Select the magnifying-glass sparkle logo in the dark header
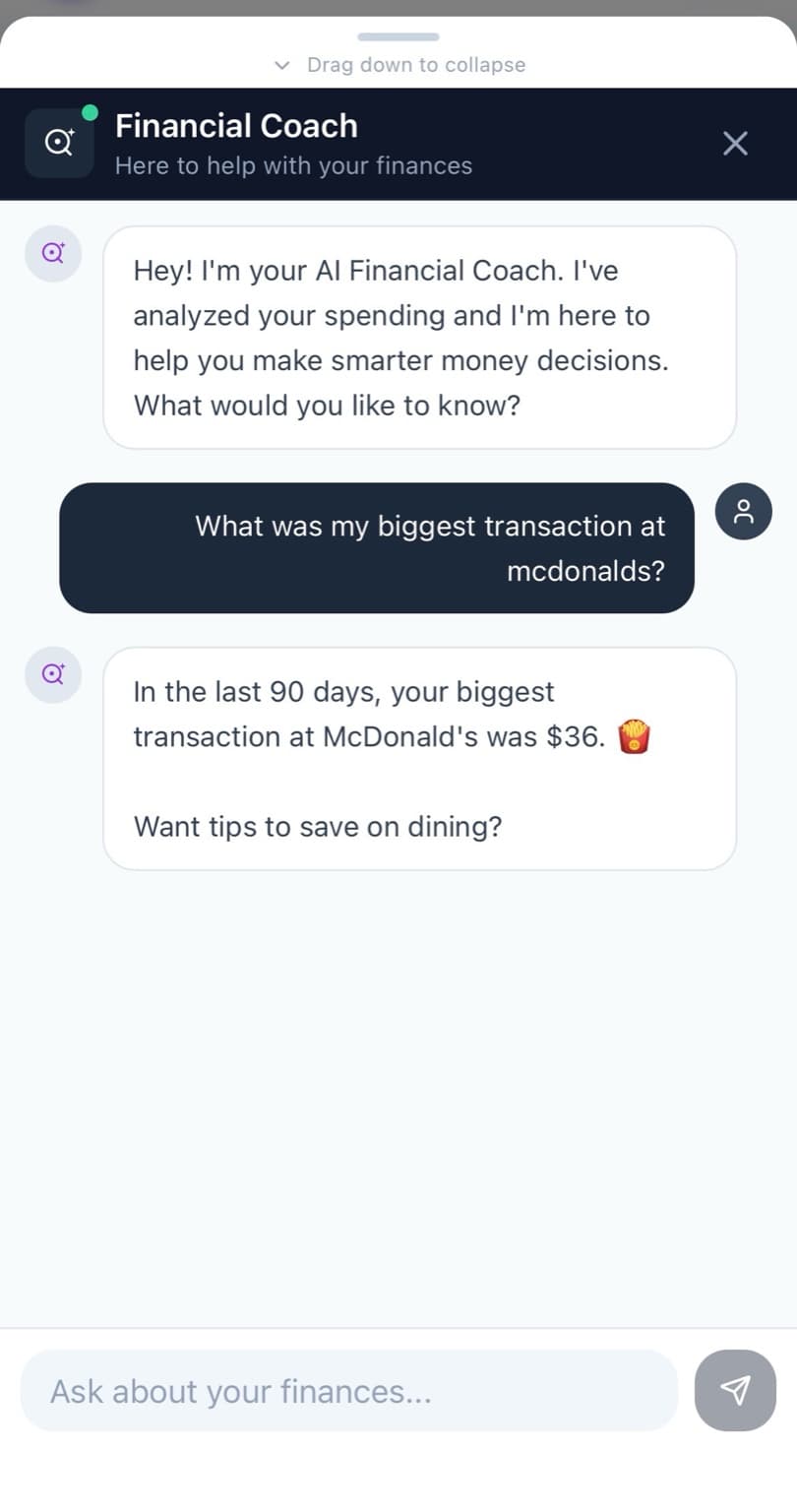The height and width of the screenshot is (1512, 797). pos(59,143)
